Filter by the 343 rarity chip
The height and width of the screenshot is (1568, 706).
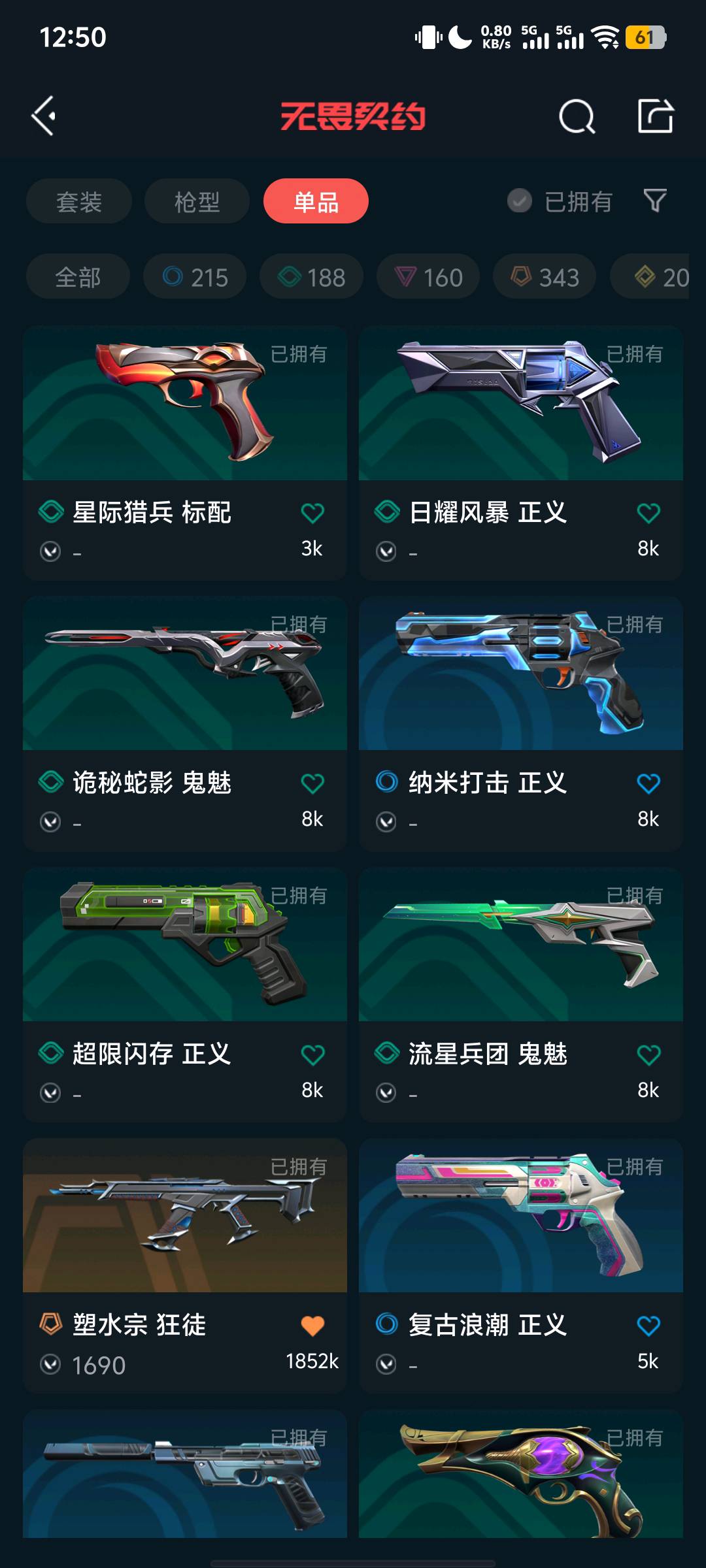(545, 277)
